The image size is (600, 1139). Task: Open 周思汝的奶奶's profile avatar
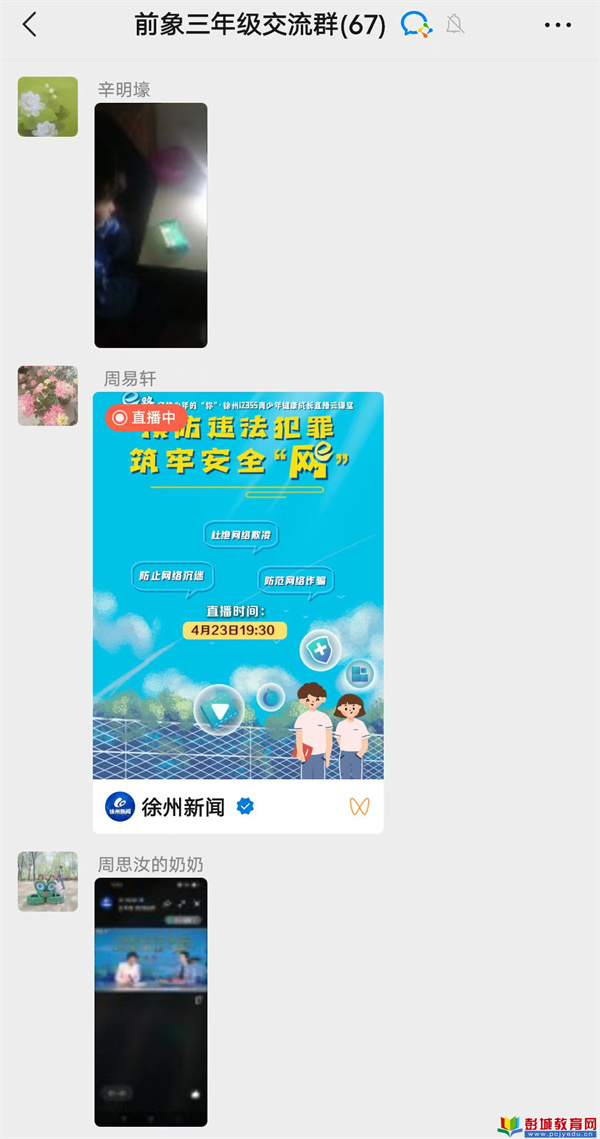48,881
